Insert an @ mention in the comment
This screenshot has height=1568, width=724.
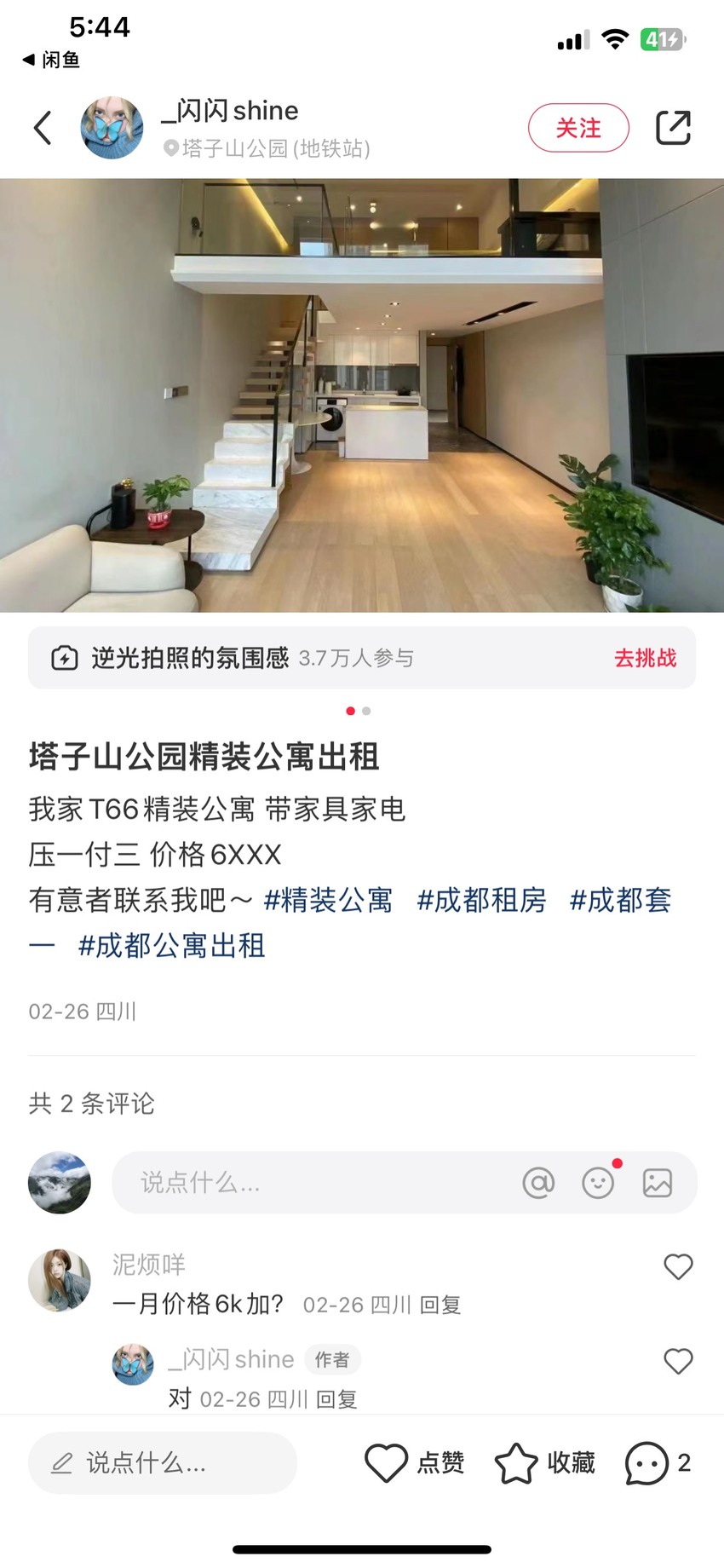(x=538, y=1183)
